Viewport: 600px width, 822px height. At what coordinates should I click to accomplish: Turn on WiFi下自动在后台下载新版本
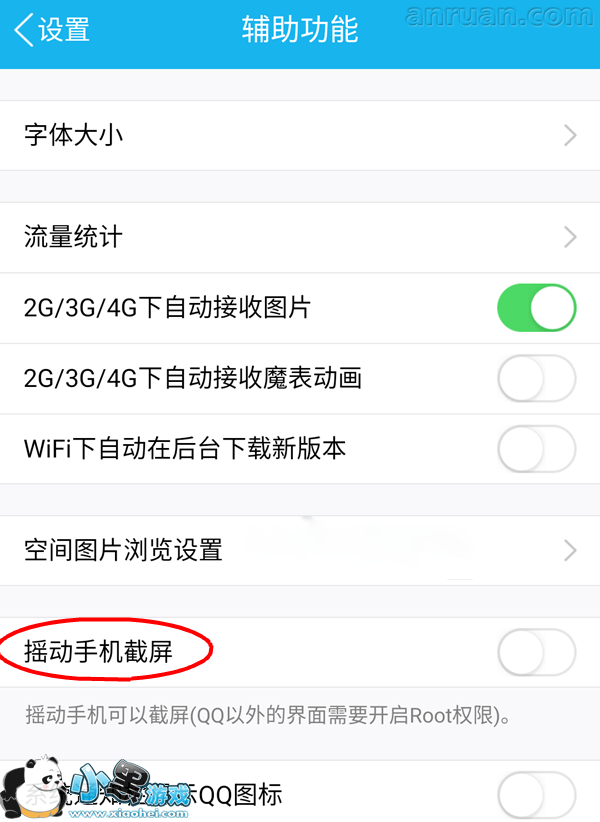tap(536, 448)
